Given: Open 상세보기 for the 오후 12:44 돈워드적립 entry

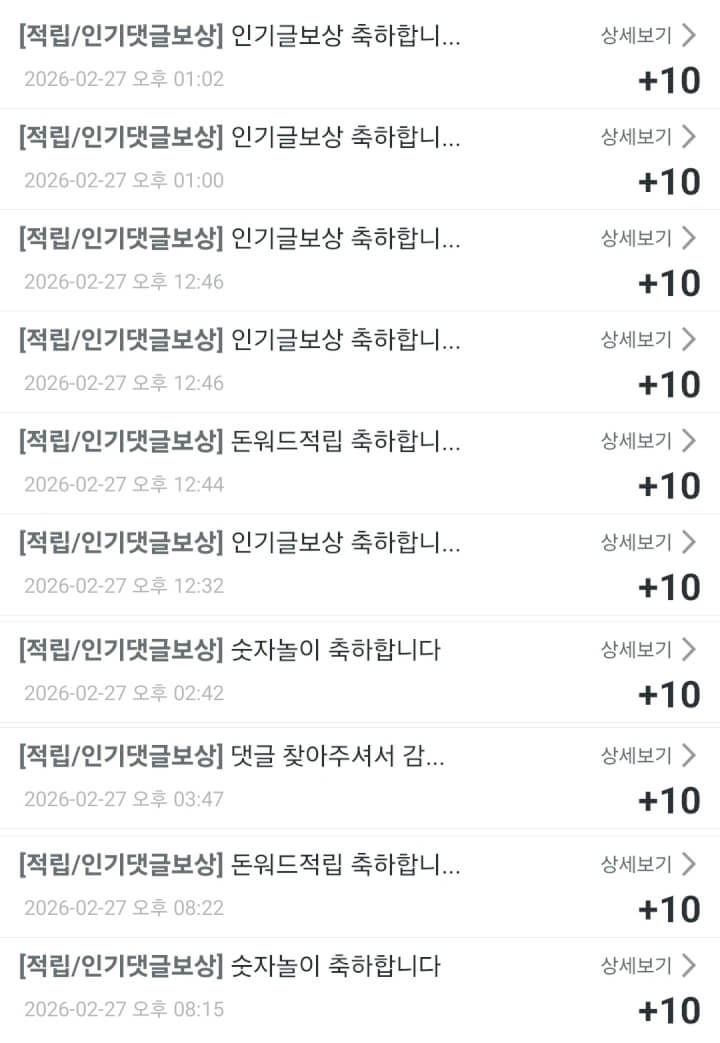Looking at the screenshot, I should [x=648, y=440].
